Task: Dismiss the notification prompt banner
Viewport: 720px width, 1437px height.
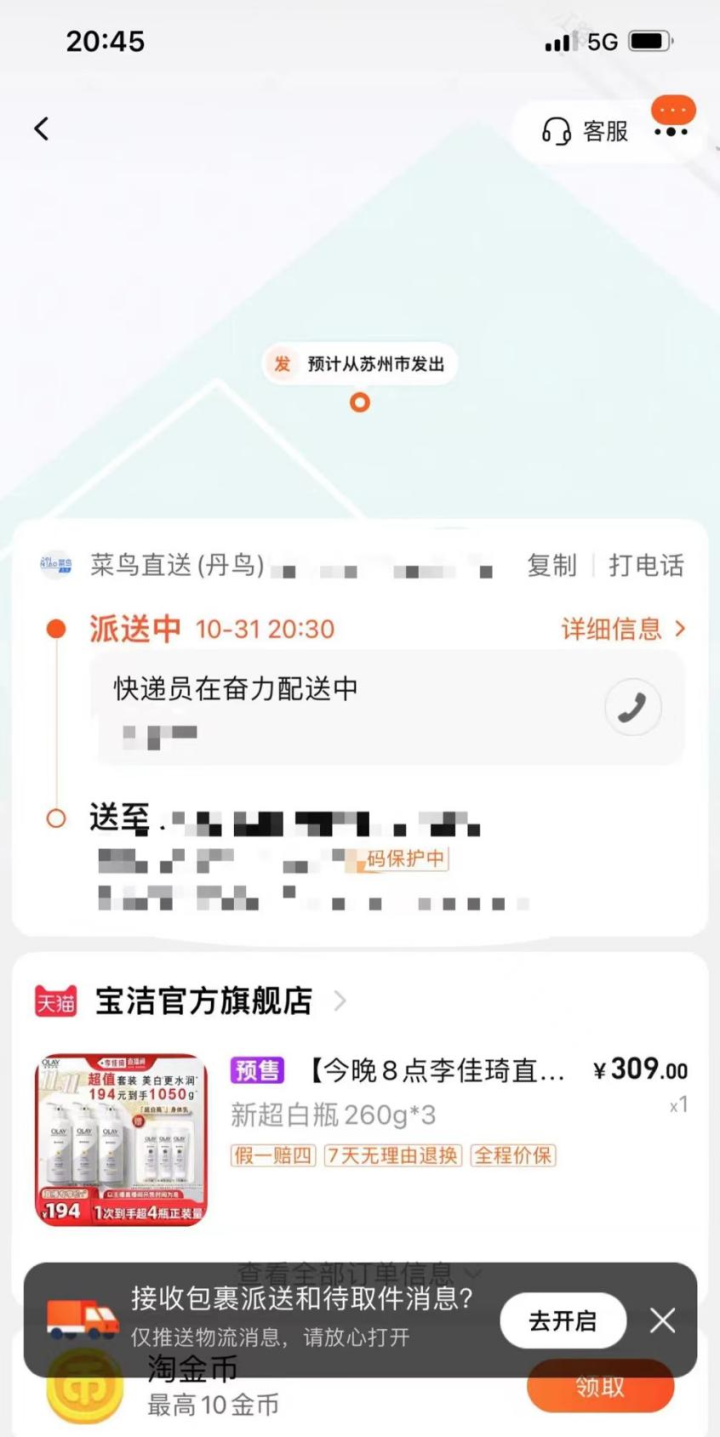Action: point(663,1321)
